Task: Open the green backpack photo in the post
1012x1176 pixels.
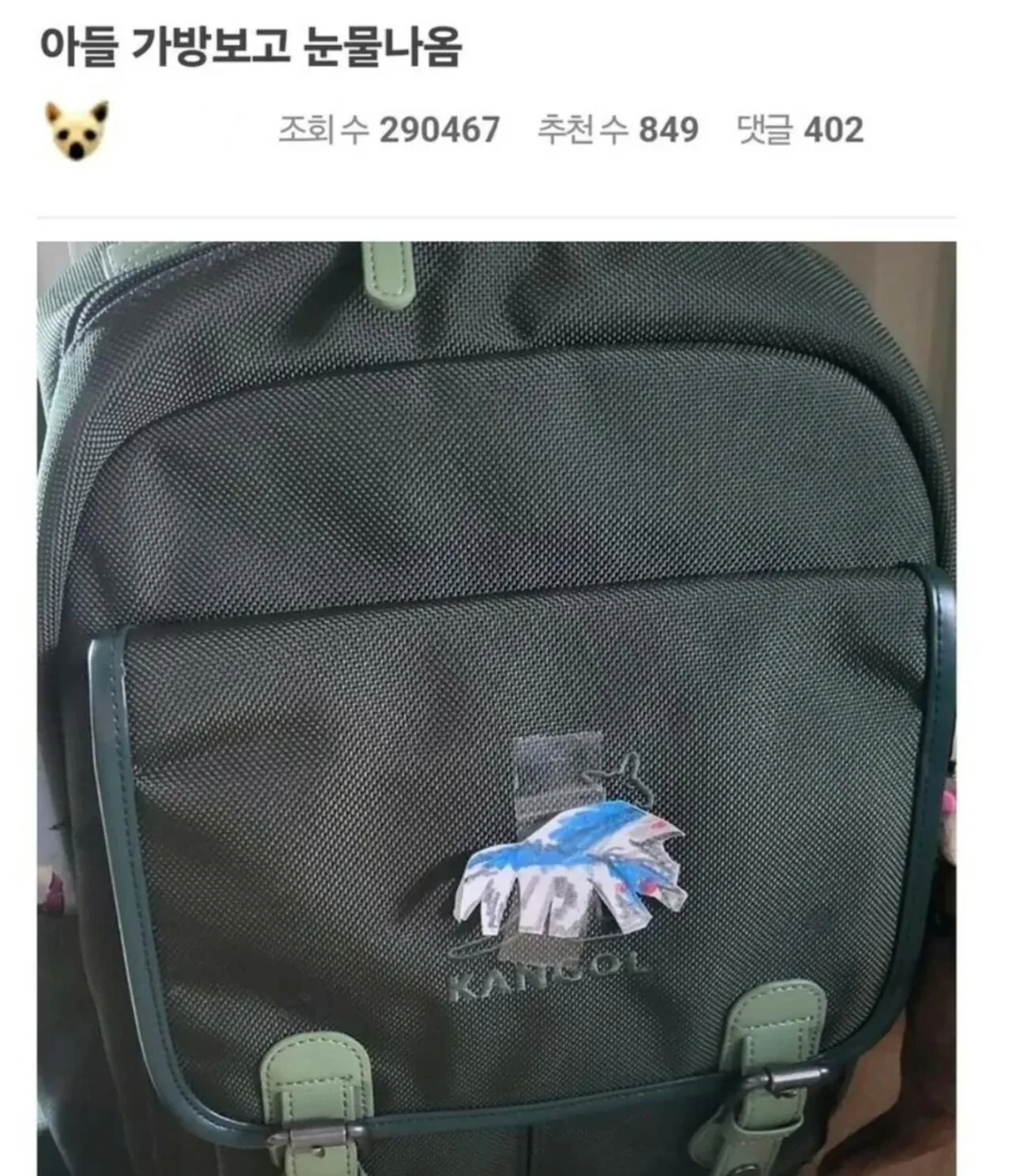Action: 497,707
